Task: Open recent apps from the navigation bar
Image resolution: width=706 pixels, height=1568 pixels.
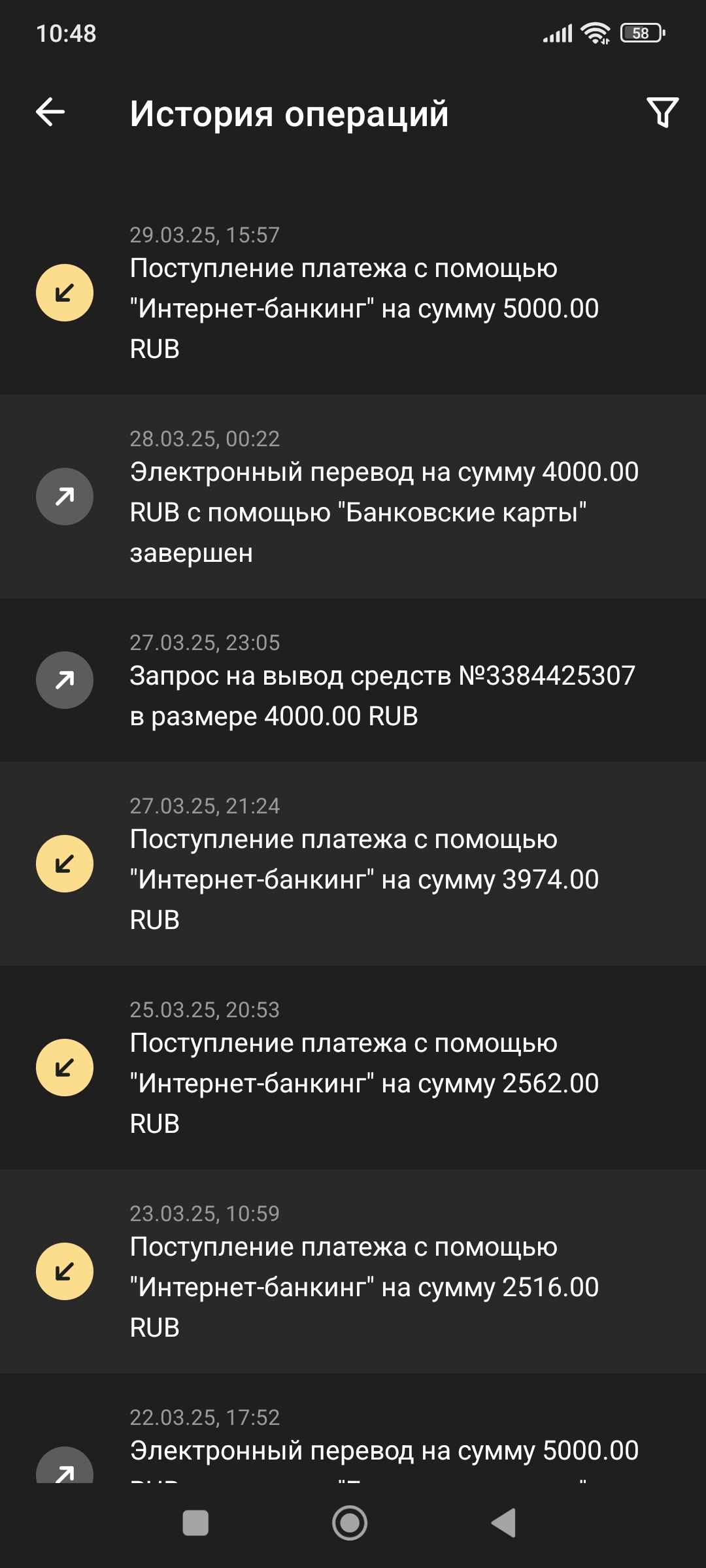Action: tap(195, 1523)
